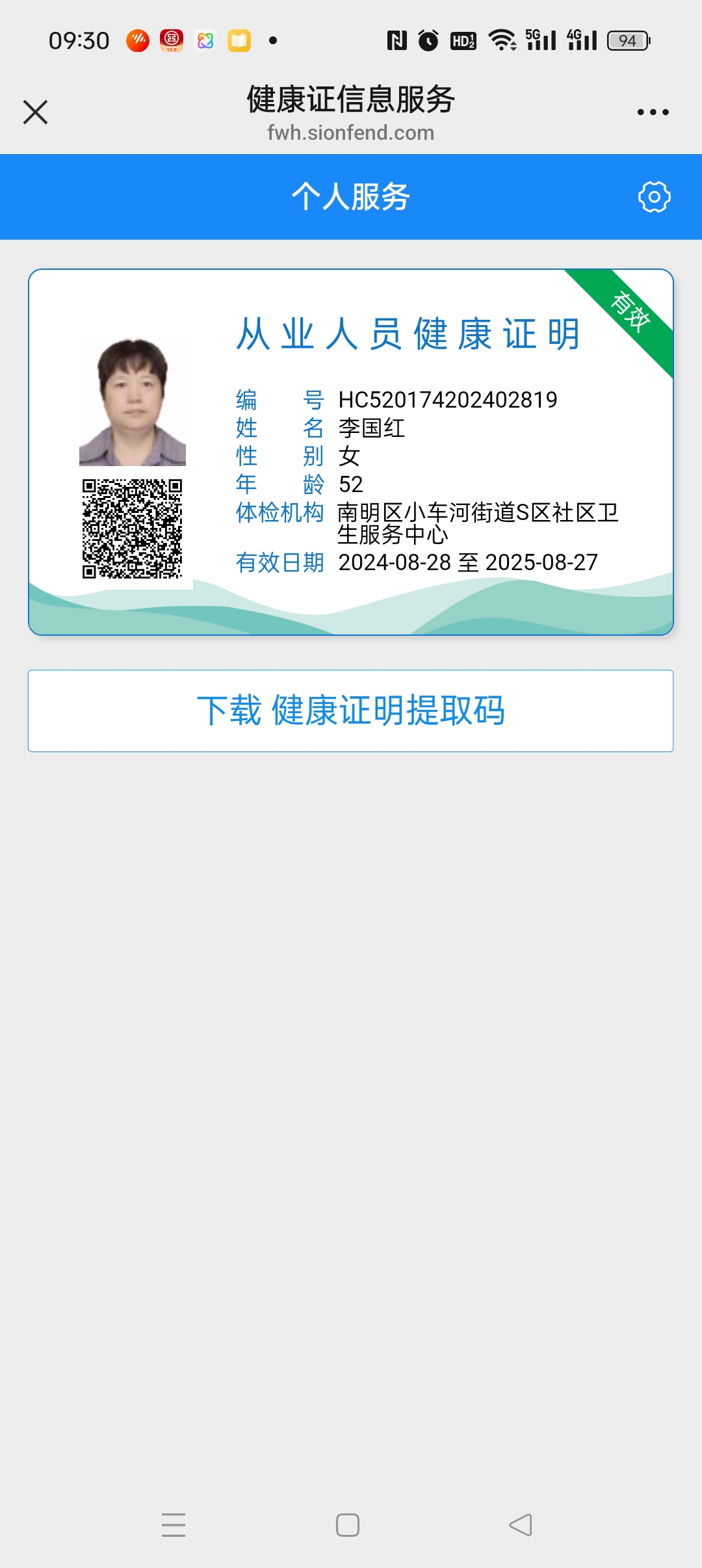Viewport: 702px width, 1568px height.
Task: Open the settings gear icon
Action: (x=654, y=197)
